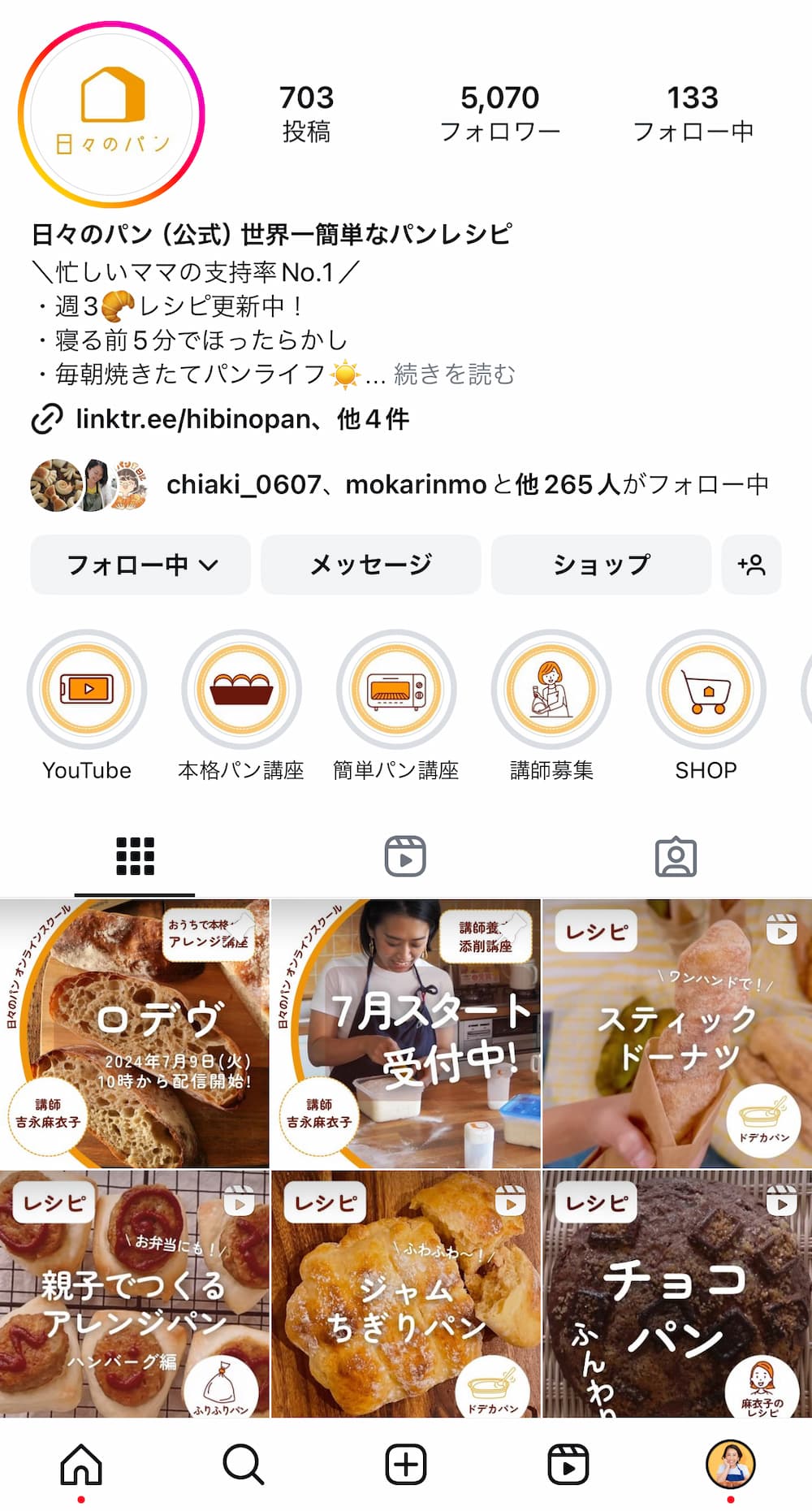Image resolution: width=812 pixels, height=1511 pixels.
Task: Open the search and explore tab
Action: [x=243, y=1465]
